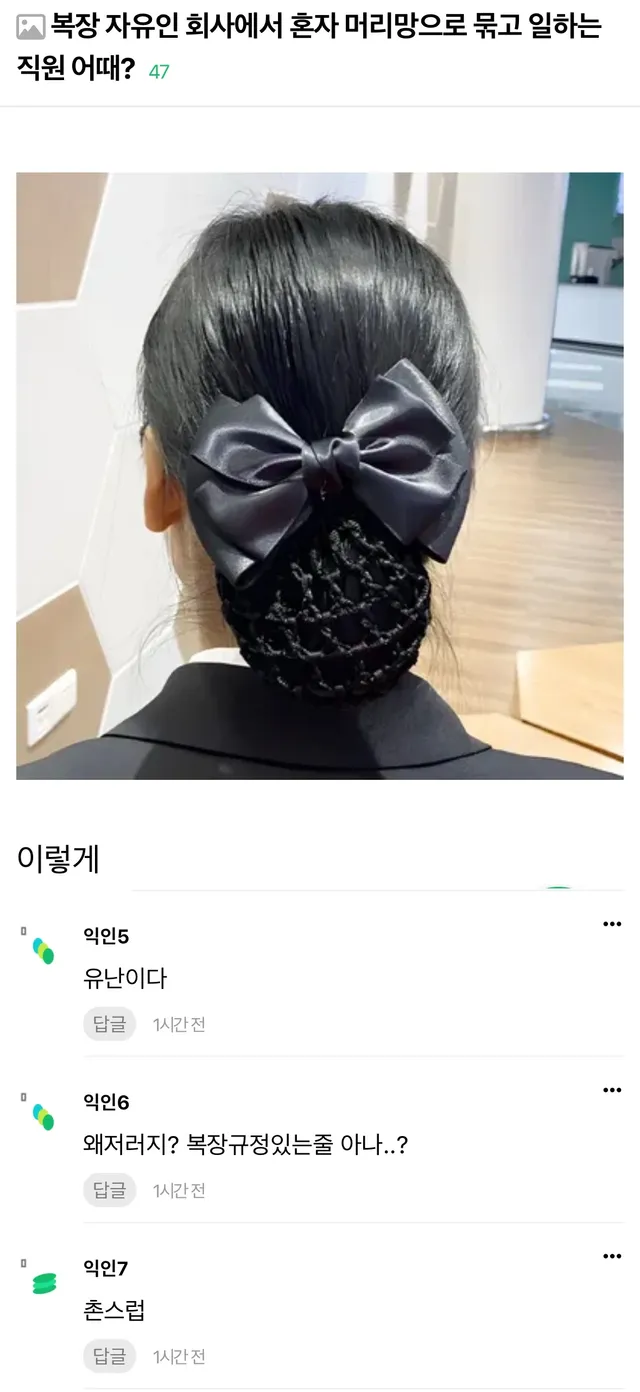Open the hair net photo in the post
The image size is (640, 1392).
pyautogui.click(x=320, y=476)
